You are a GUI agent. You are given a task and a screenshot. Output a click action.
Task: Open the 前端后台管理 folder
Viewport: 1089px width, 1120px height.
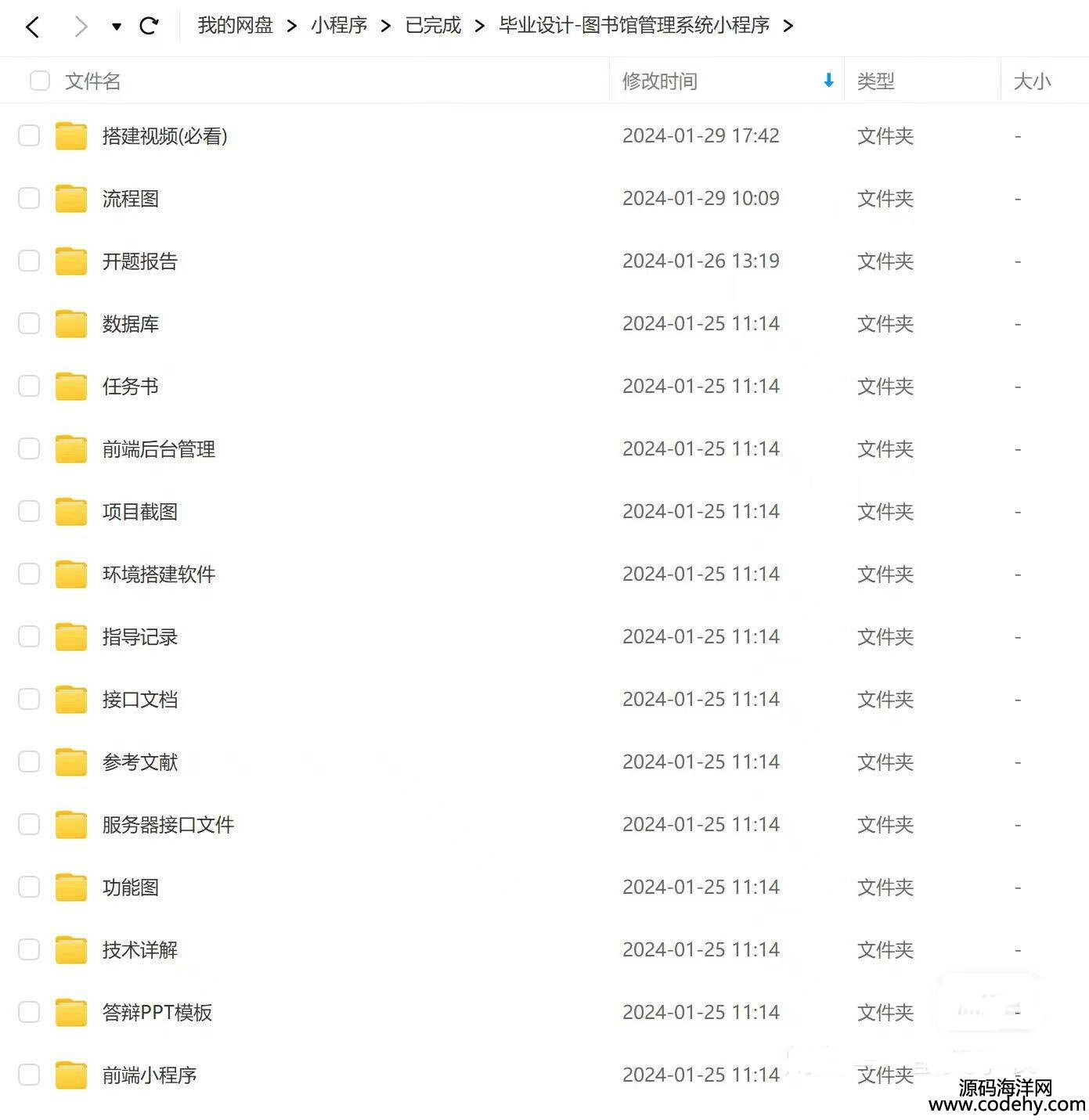[158, 449]
